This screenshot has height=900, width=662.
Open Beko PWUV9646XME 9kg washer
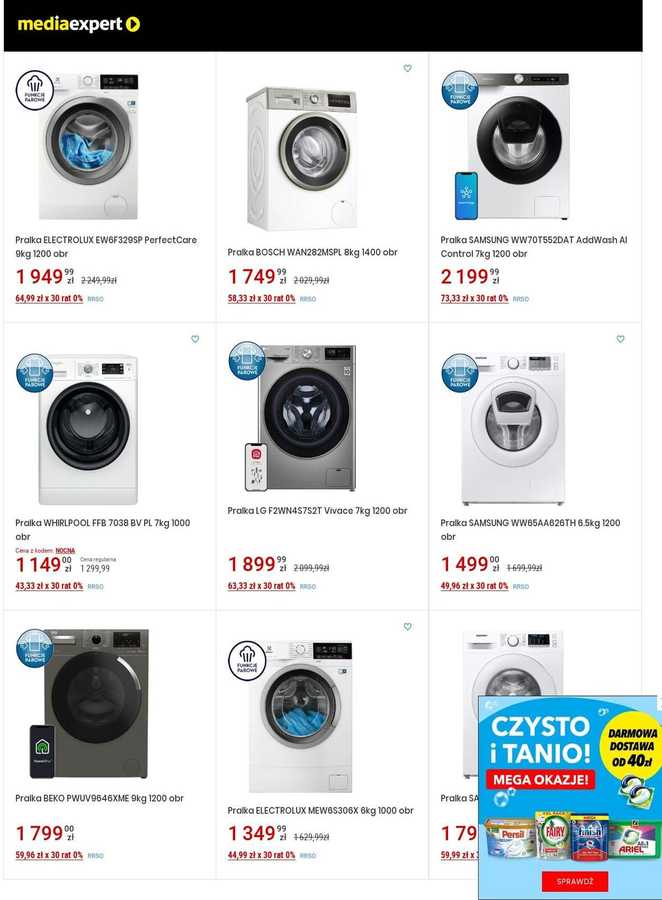tap(99, 798)
